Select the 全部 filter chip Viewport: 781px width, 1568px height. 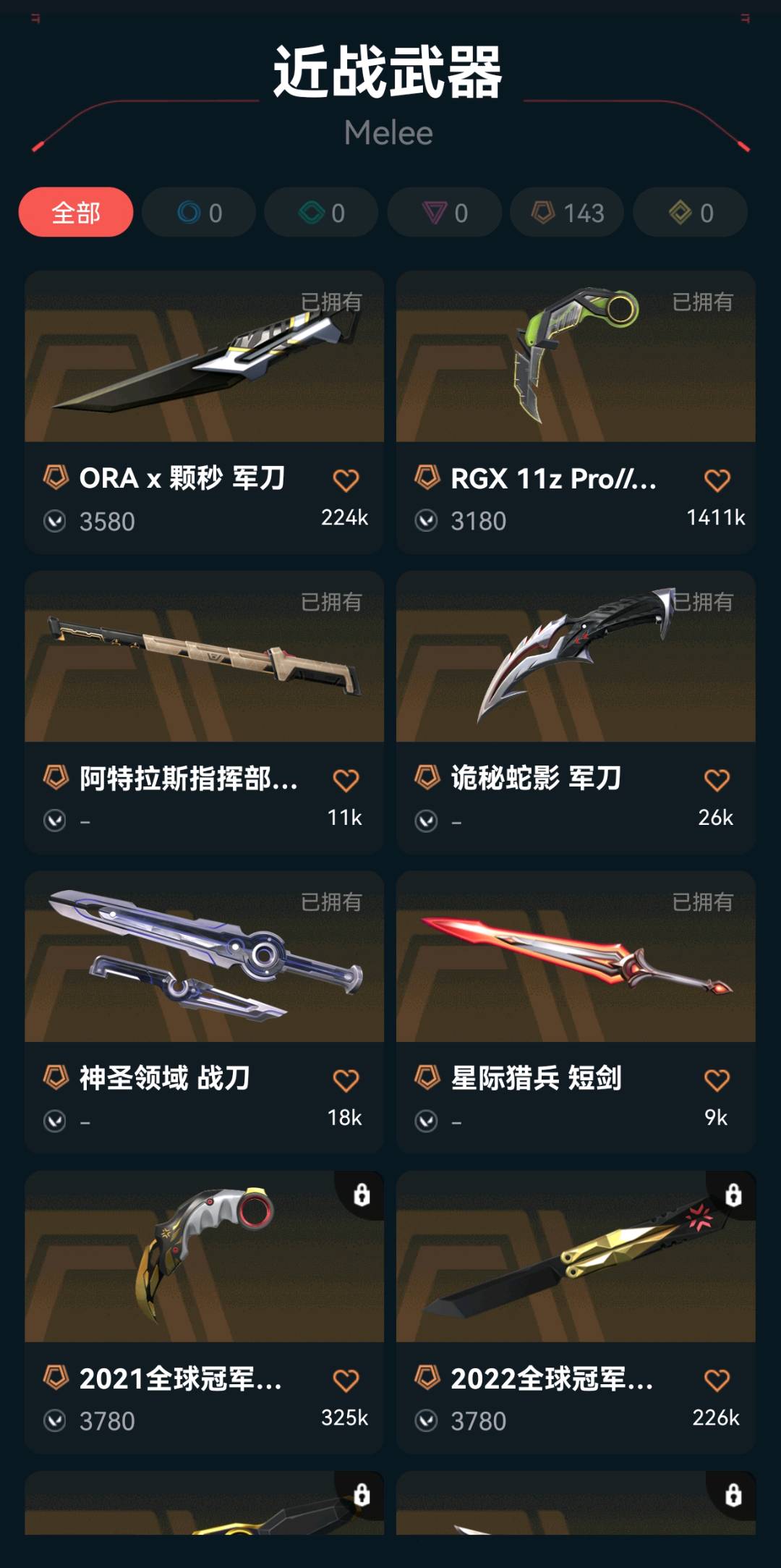pyautogui.click(x=76, y=213)
